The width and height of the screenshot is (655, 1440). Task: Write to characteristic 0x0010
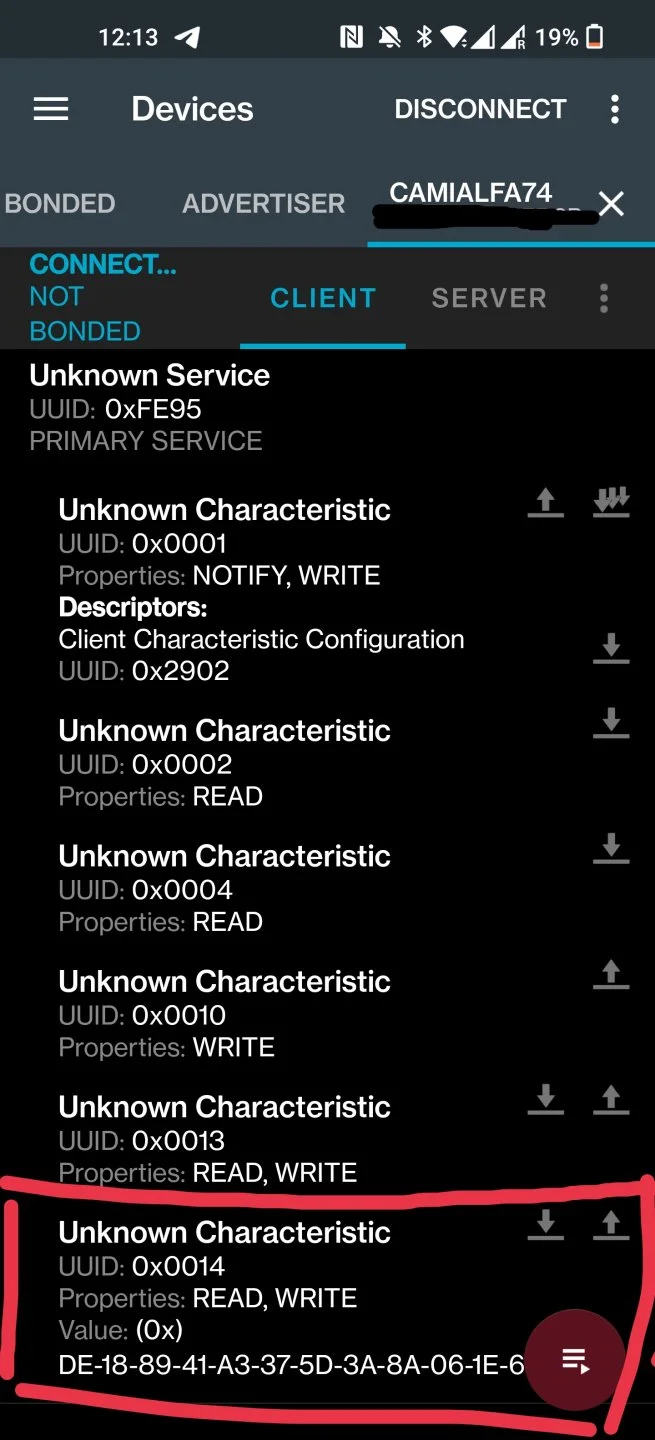pyautogui.click(x=611, y=974)
